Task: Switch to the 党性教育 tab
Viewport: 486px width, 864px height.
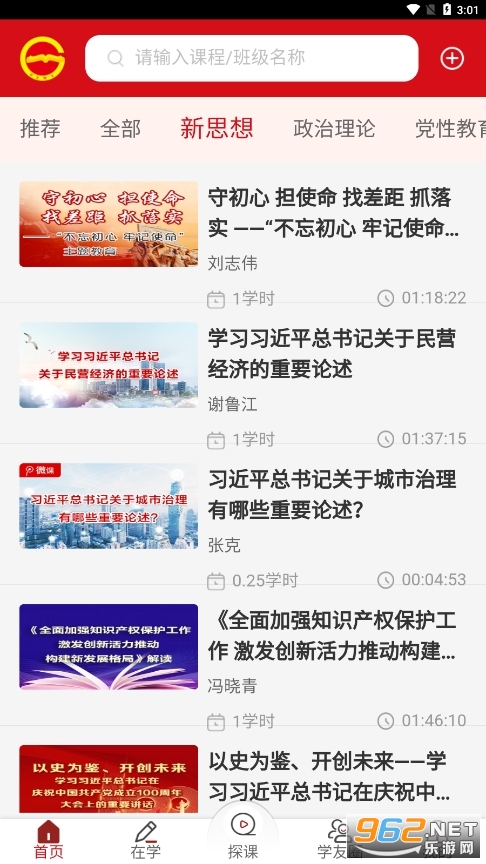Action: pos(450,129)
